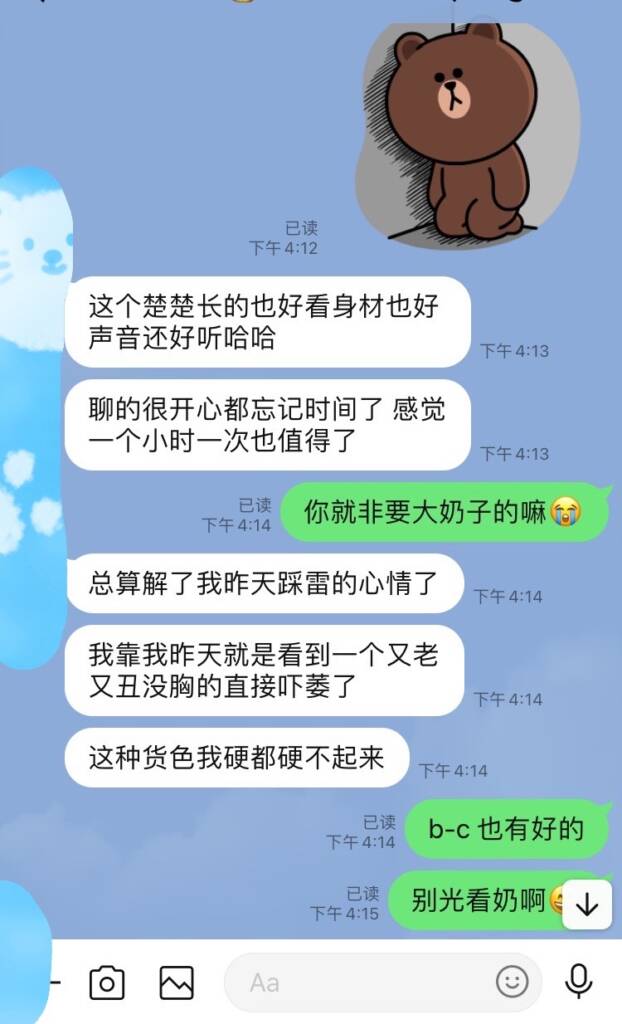Open the emoji and sticker picker

coord(513,983)
